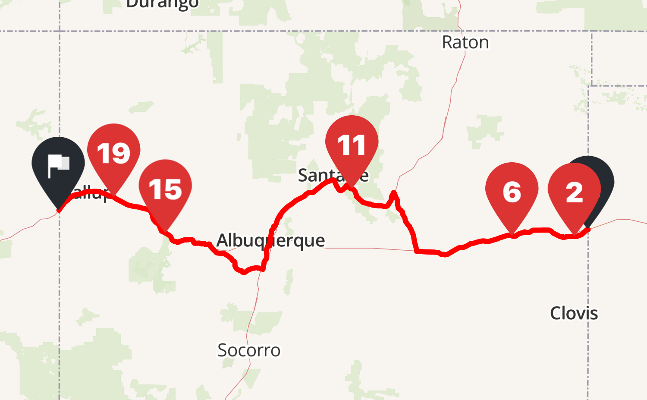This screenshot has height=400, width=647.
Task: Tap the black finish flag marker
Action: 57,166
